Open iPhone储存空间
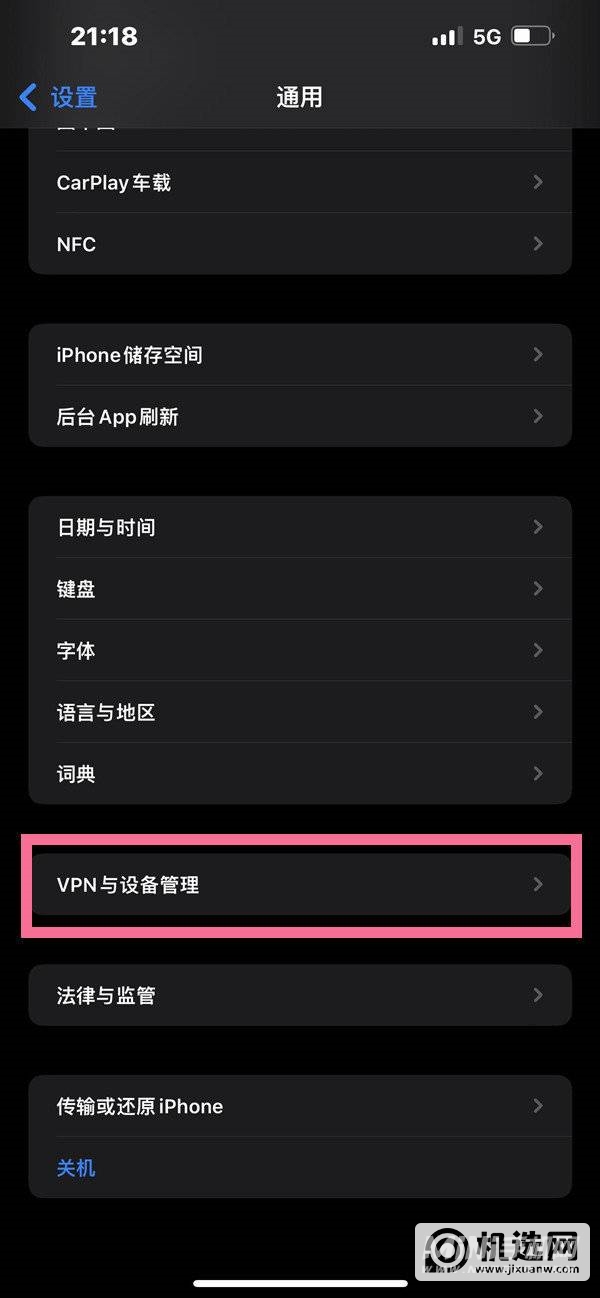 click(x=300, y=355)
